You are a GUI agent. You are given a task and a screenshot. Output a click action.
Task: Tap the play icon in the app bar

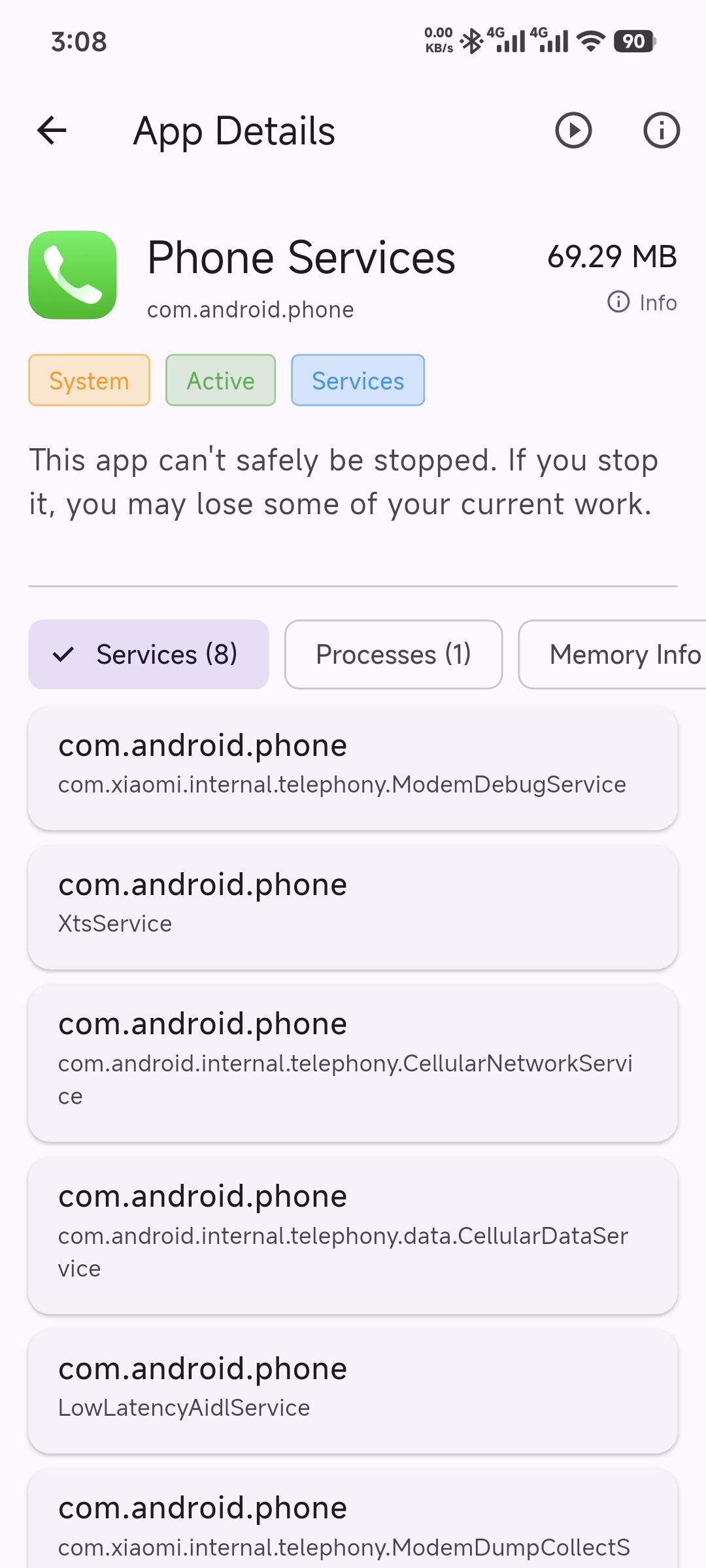(573, 130)
